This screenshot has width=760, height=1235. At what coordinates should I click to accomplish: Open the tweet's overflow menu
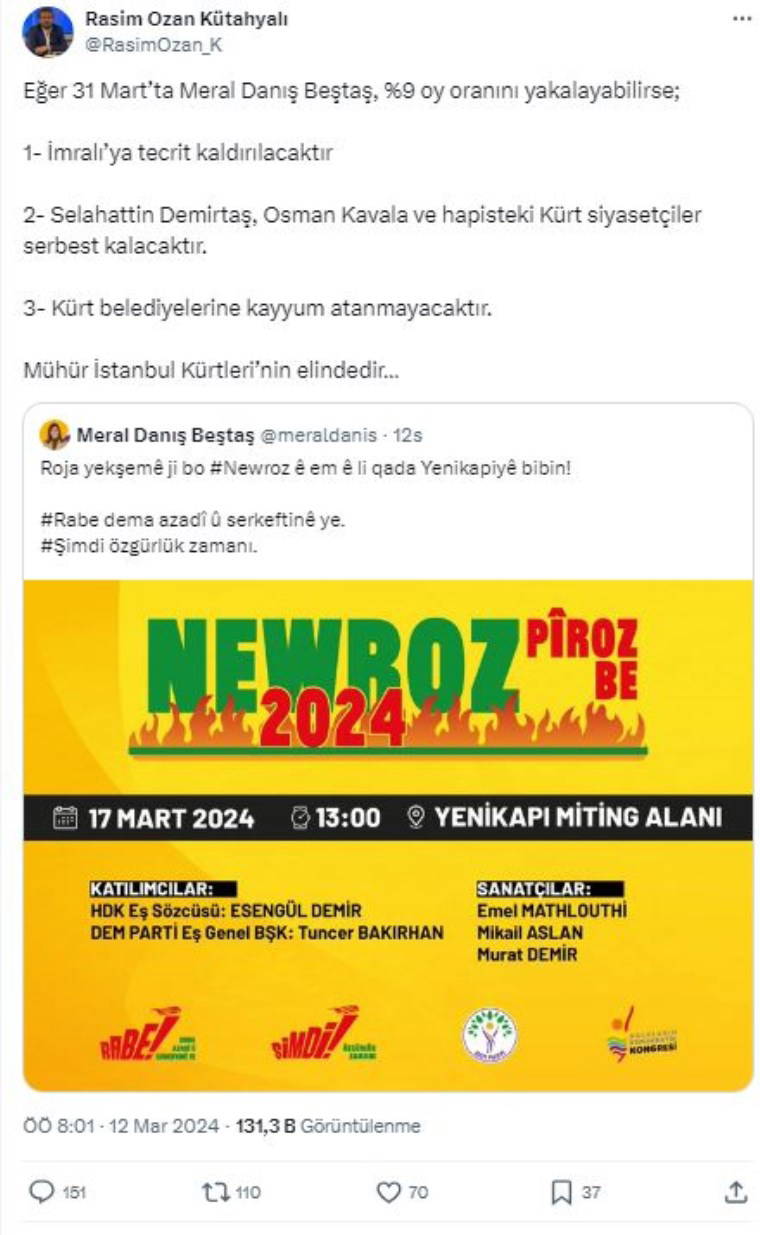click(739, 20)
